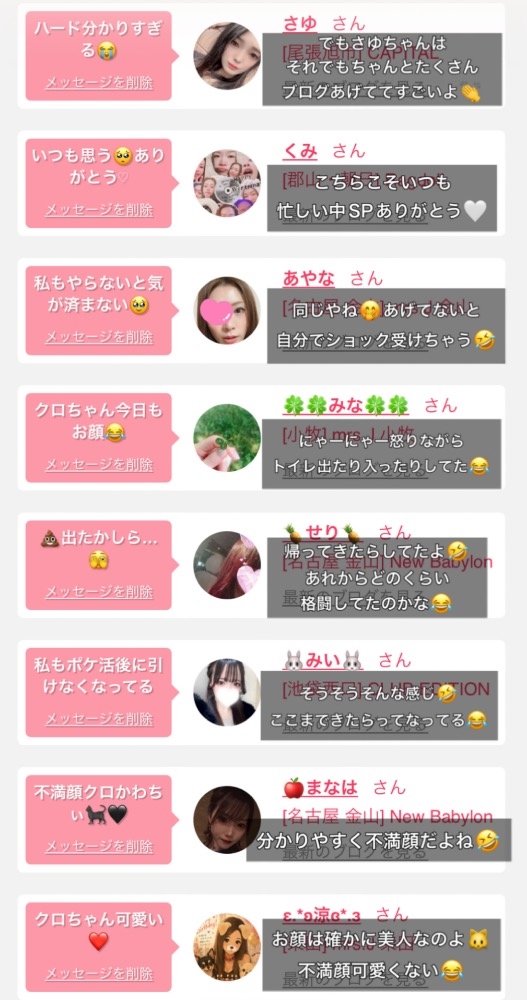The width and height of the screenshot is (527, 1000).
Task: Delete the message 'ハード分かりすぎる'
Action: (x=99, y=83)
